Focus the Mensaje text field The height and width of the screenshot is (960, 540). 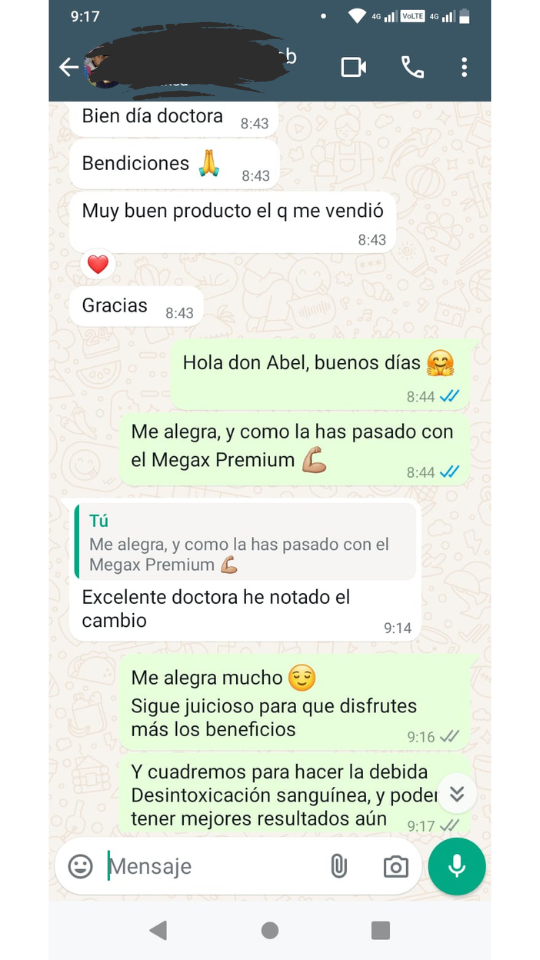211,866
